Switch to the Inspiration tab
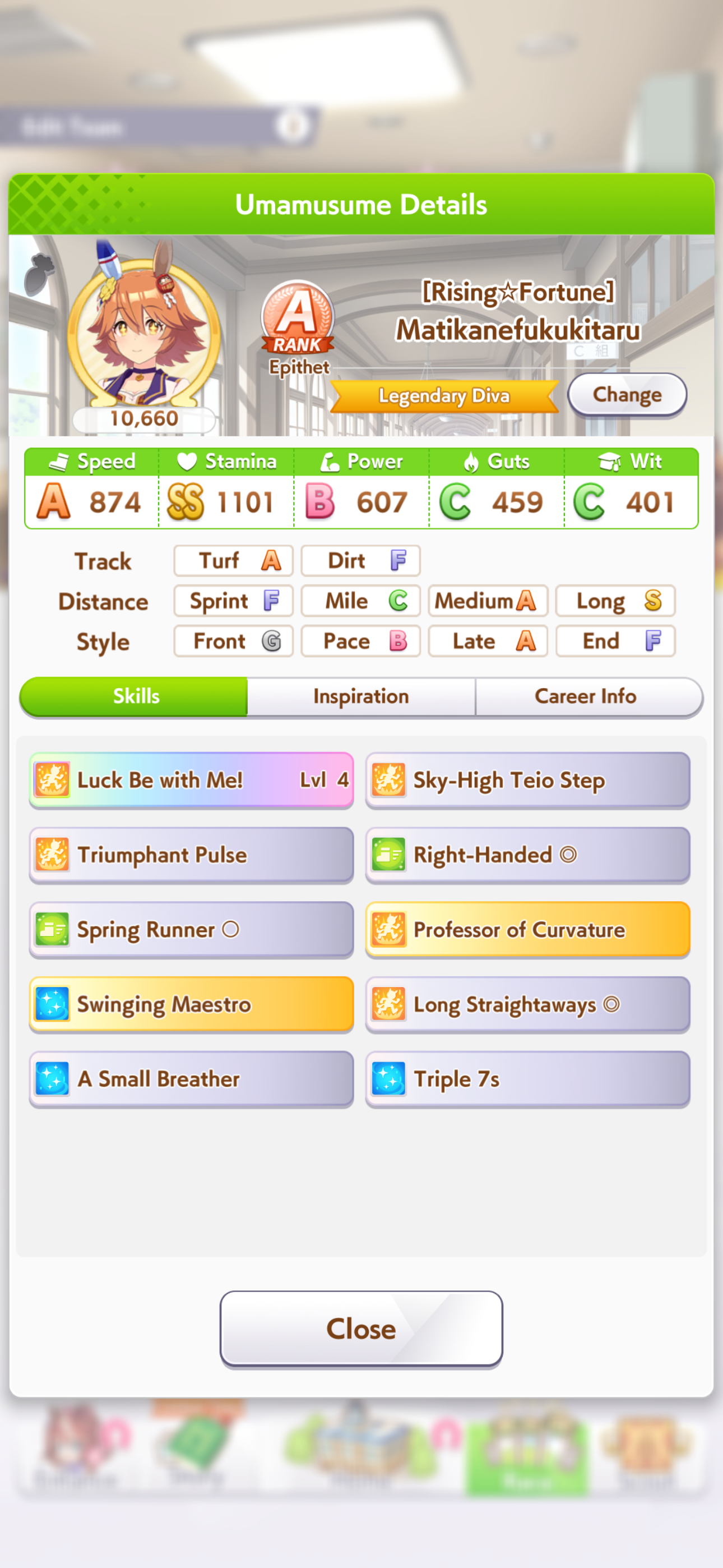 (361, 697)
